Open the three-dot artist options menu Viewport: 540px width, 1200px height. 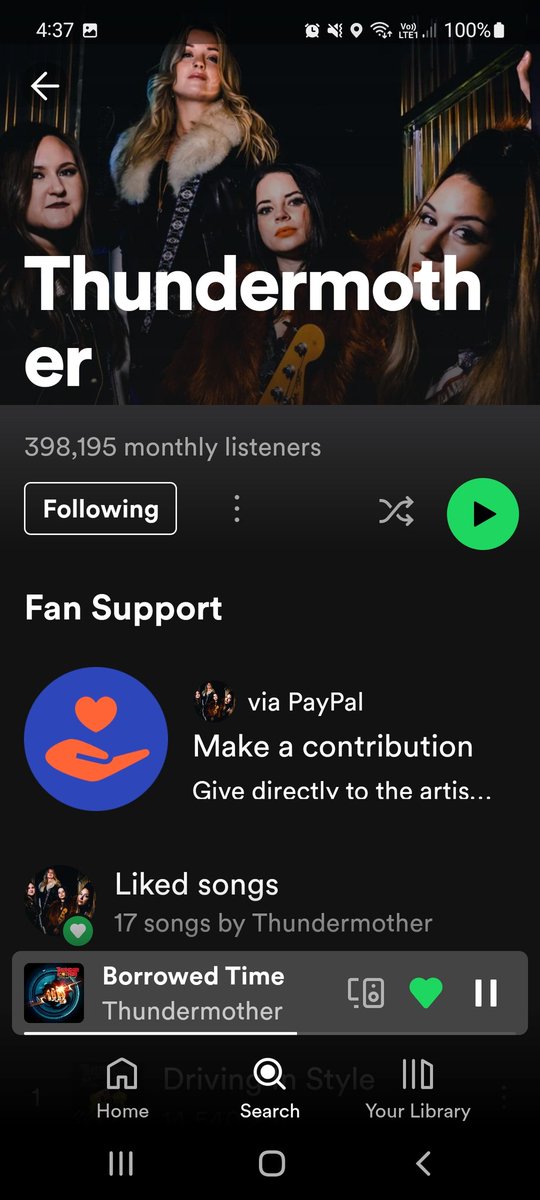click(237, 509)
